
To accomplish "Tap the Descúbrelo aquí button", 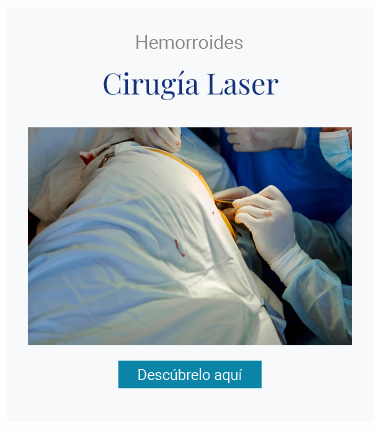I will coord(190,374).
